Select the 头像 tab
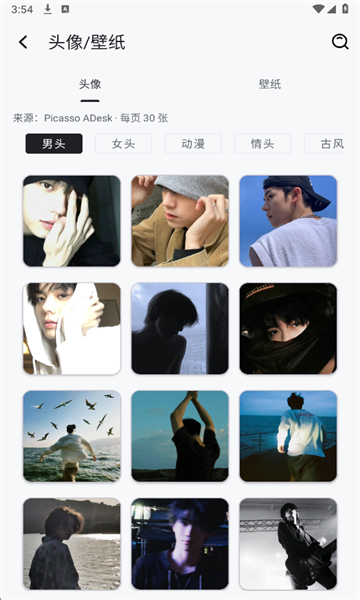The height and width of the screenshot is (600, 360). 90,84
